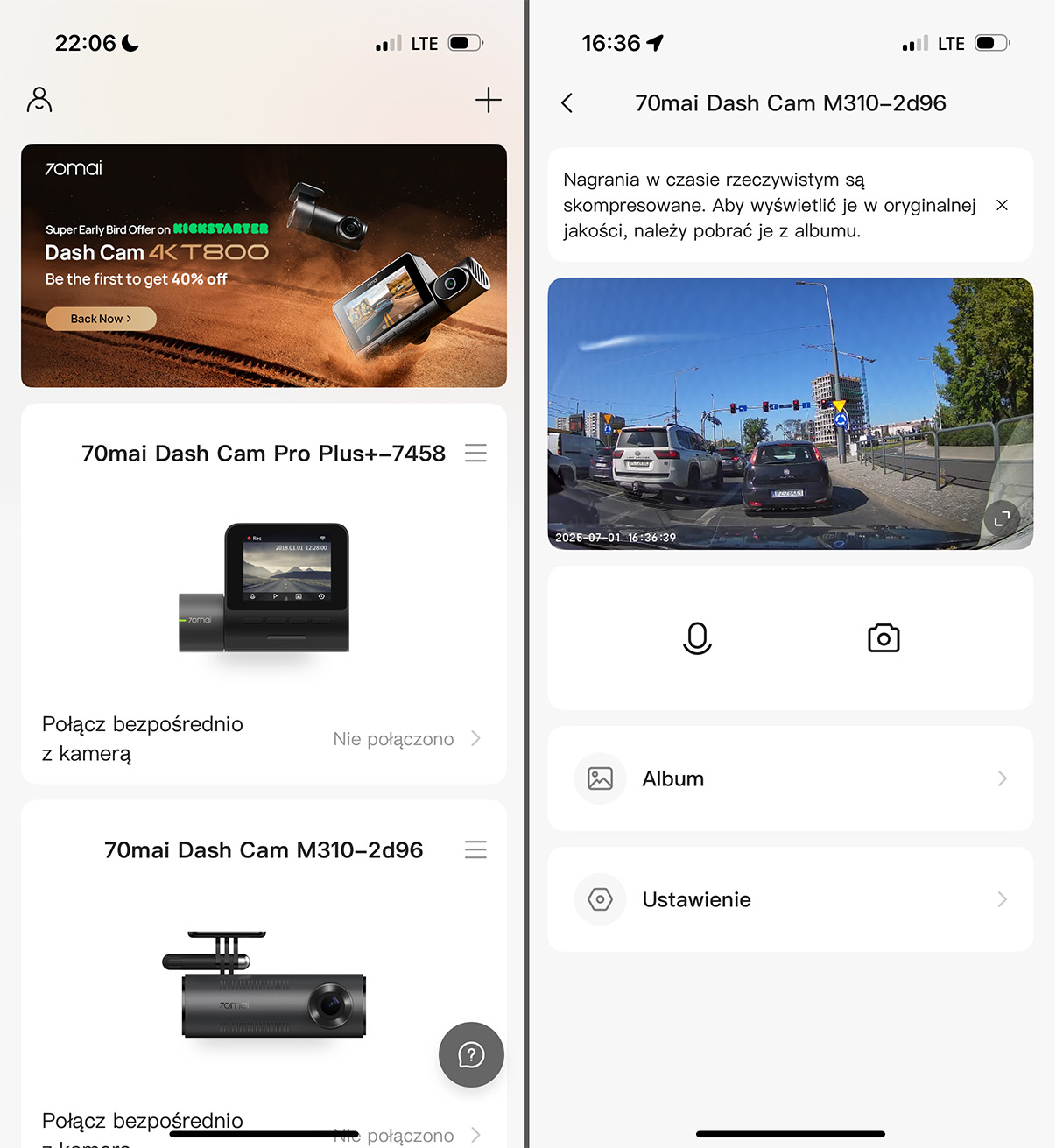This screenshot has height=1148, width=1056.
Task: Open the user profile icon
Action: click(39, 100)
